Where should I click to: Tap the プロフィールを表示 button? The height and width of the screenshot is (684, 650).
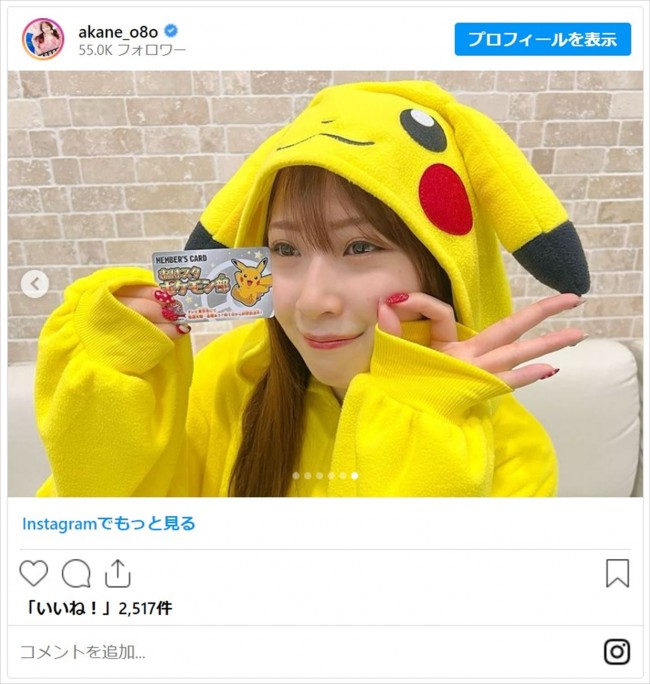542,39
